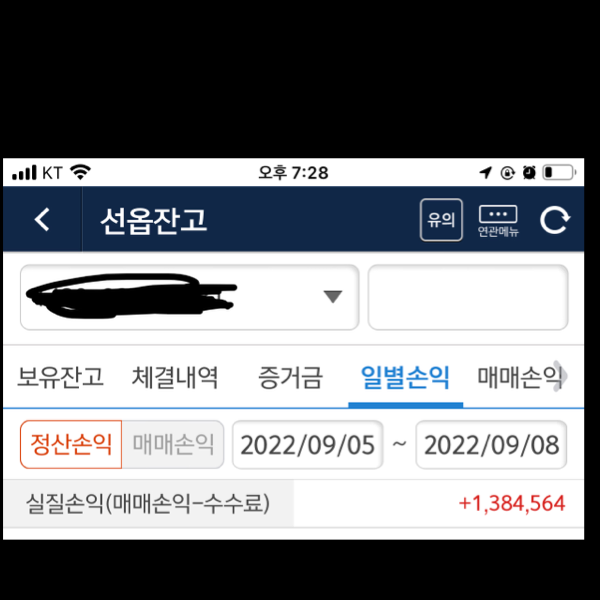This screenshot has width=600, height=600.
Task: Open the 연관메뉴 related menu
Action: [x=499, y=220]
